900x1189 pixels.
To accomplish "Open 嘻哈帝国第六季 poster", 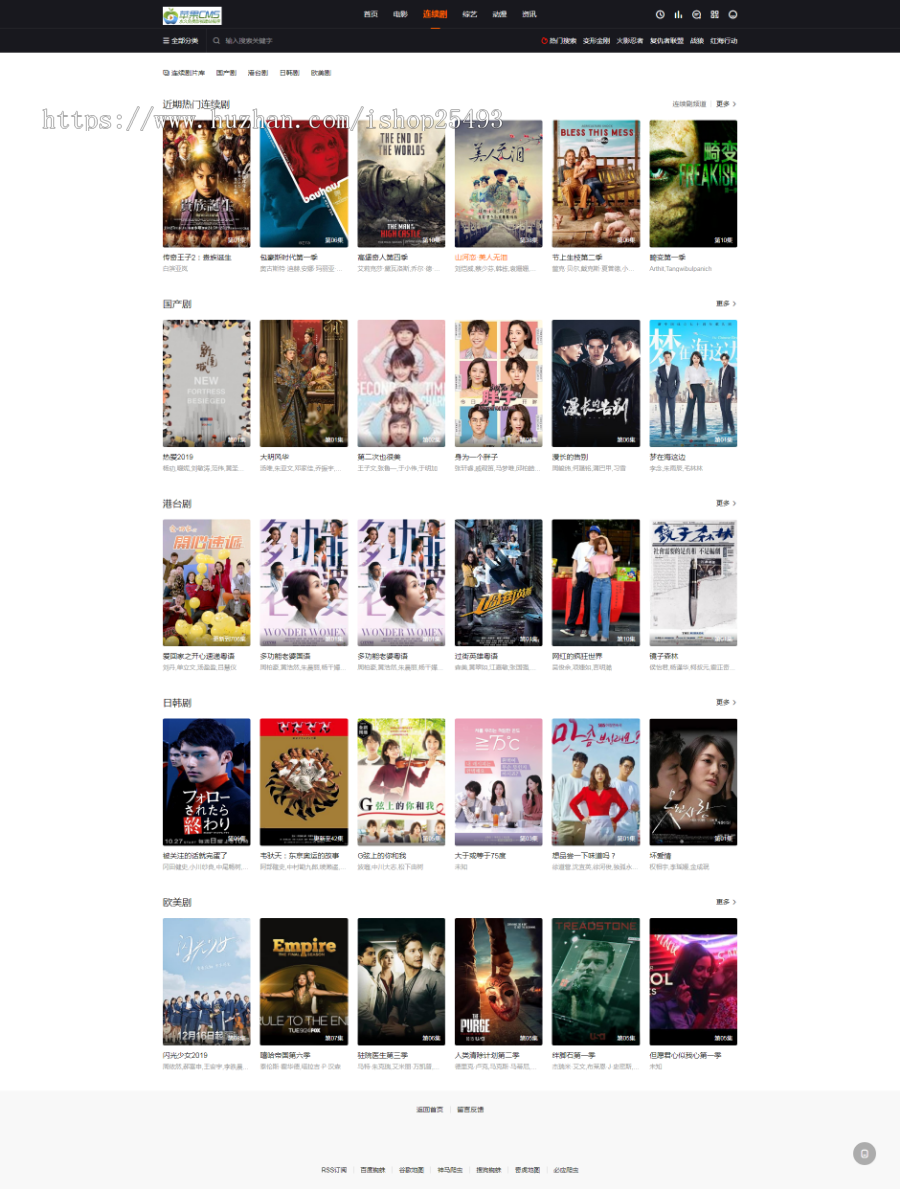I will [304, 981].
